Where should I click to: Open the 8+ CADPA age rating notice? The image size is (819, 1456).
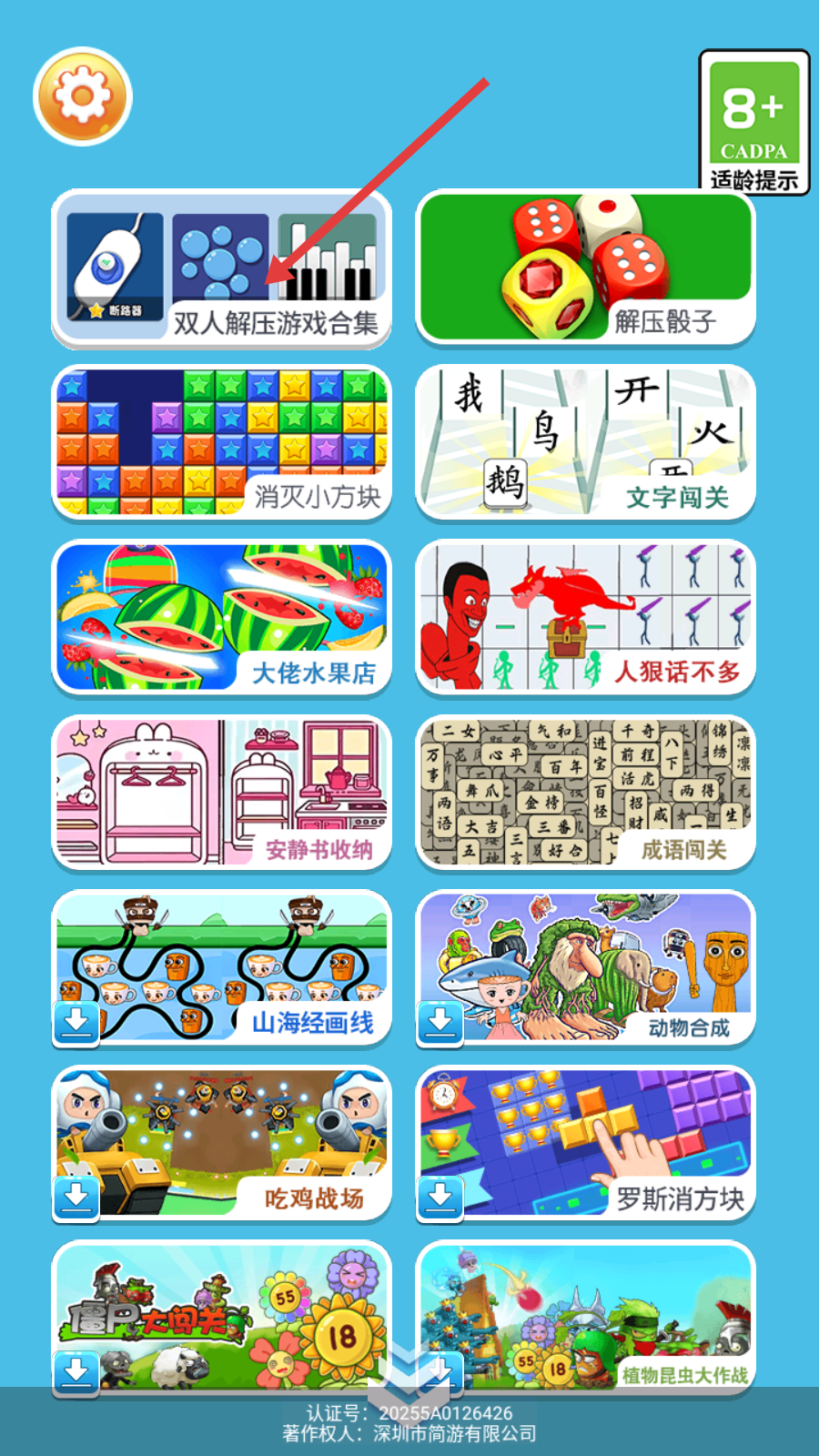pyautogui.click(x=753, y=122)
